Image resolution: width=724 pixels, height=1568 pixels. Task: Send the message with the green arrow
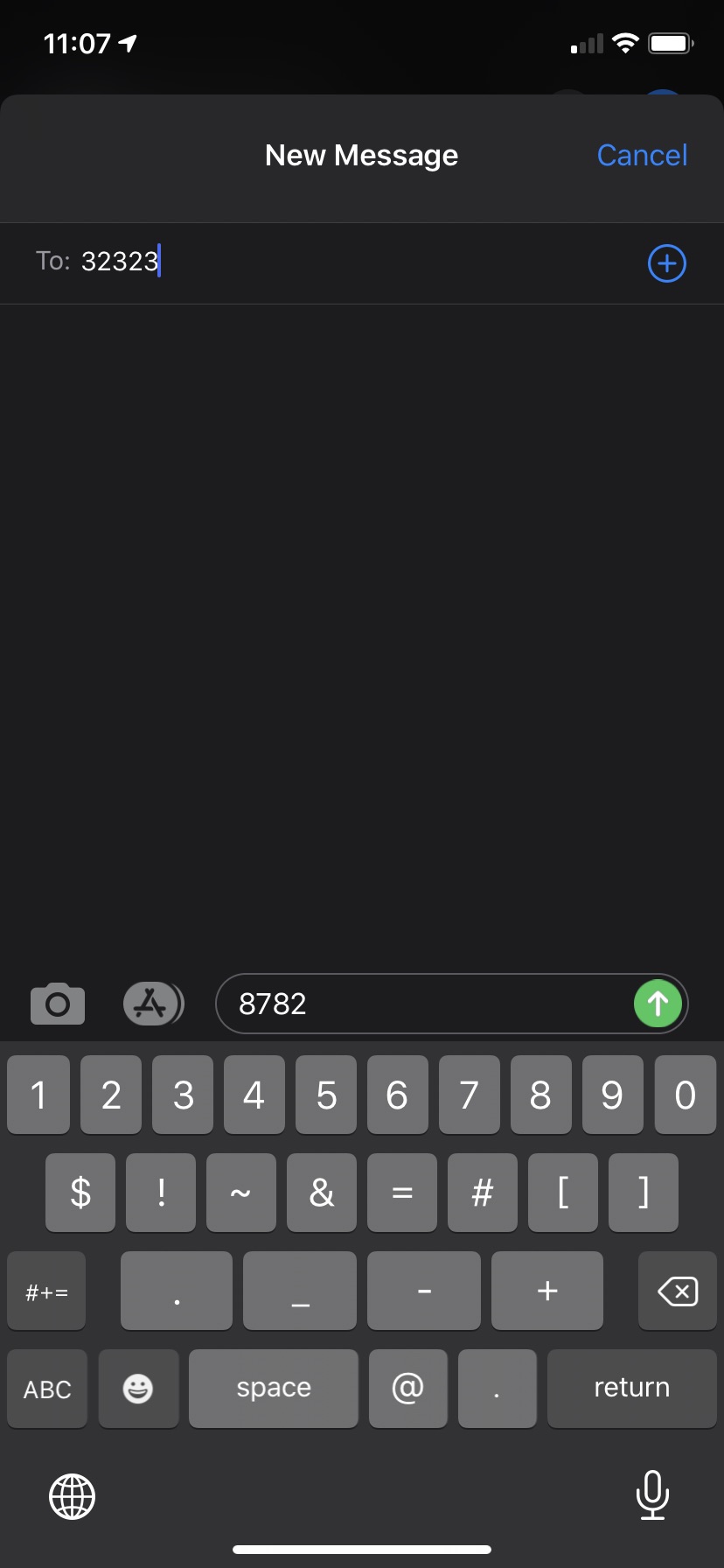(x=658, y=1004)
